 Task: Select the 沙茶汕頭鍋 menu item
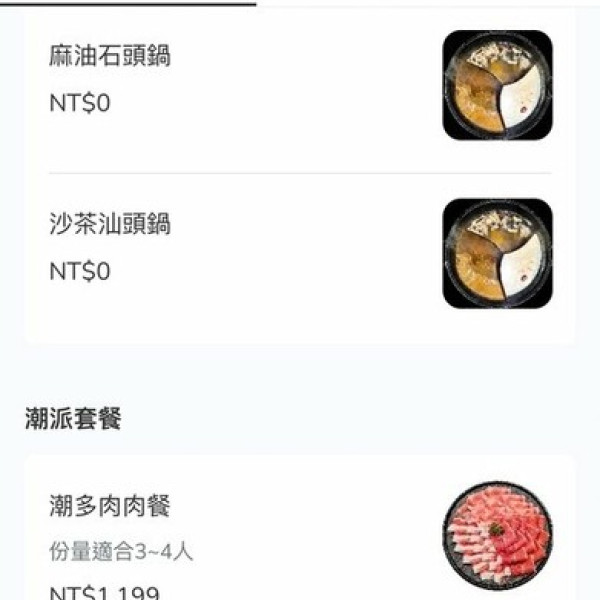[110, 224]
